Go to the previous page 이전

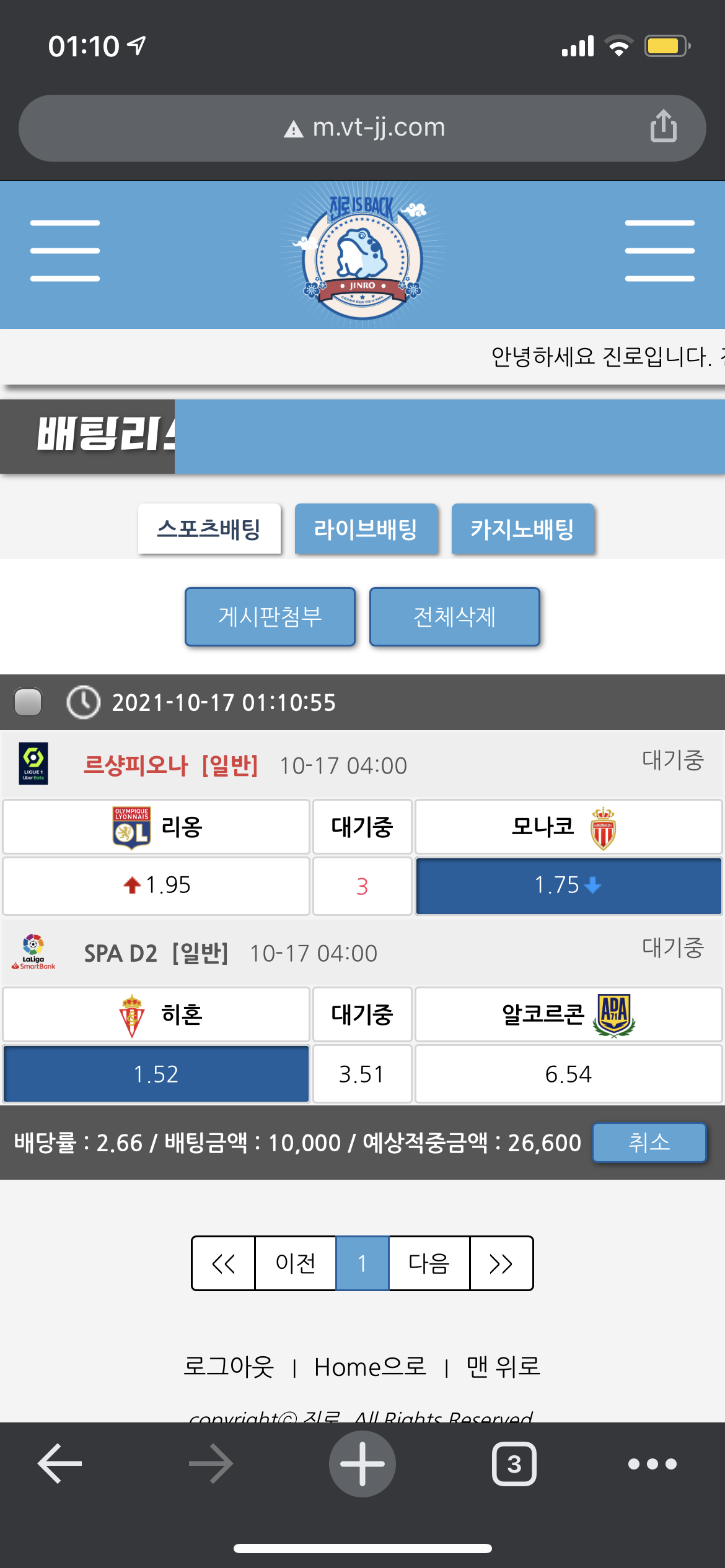click(296, 1263)
